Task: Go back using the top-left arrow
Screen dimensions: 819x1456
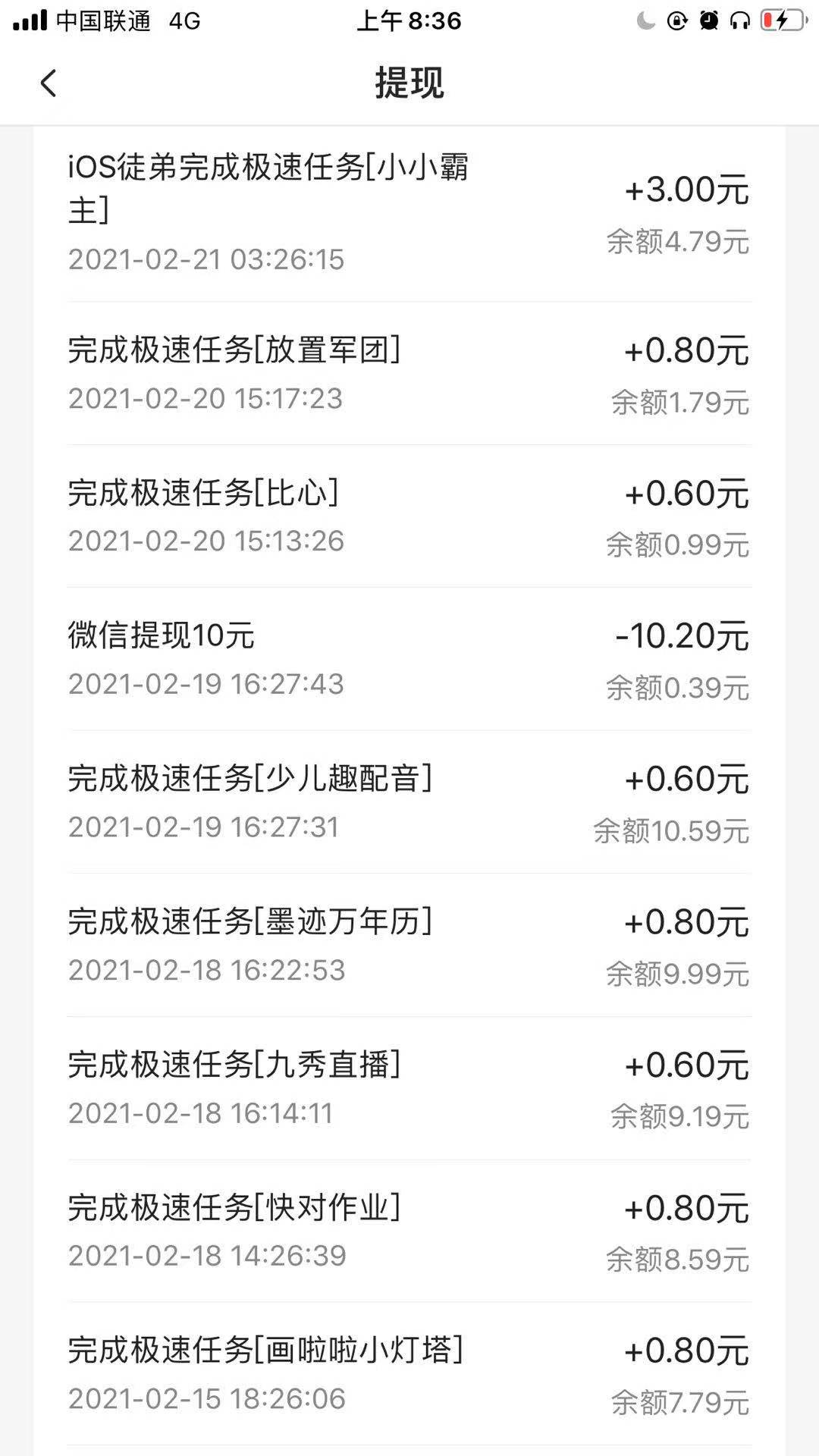Action: 49,83
